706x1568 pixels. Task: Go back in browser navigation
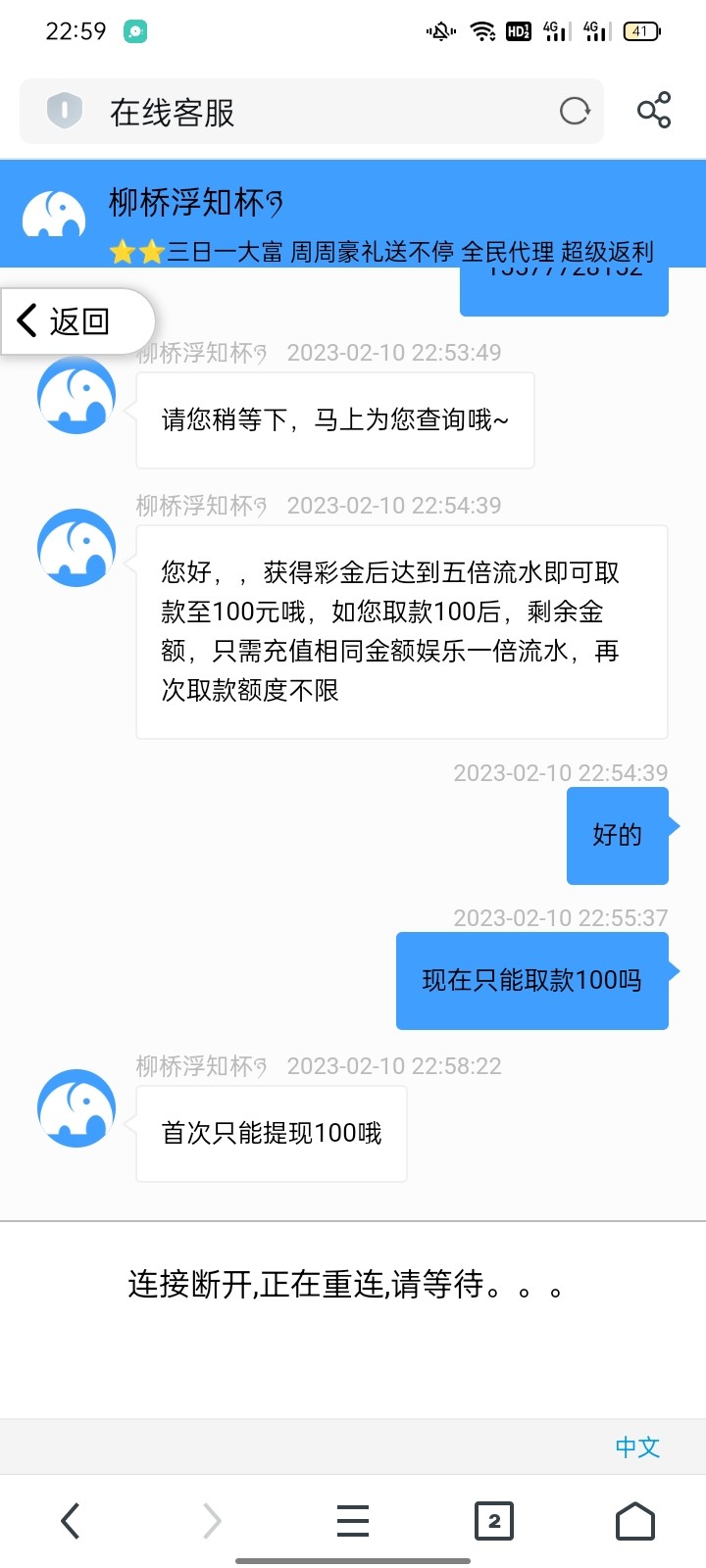point(71,1521)
